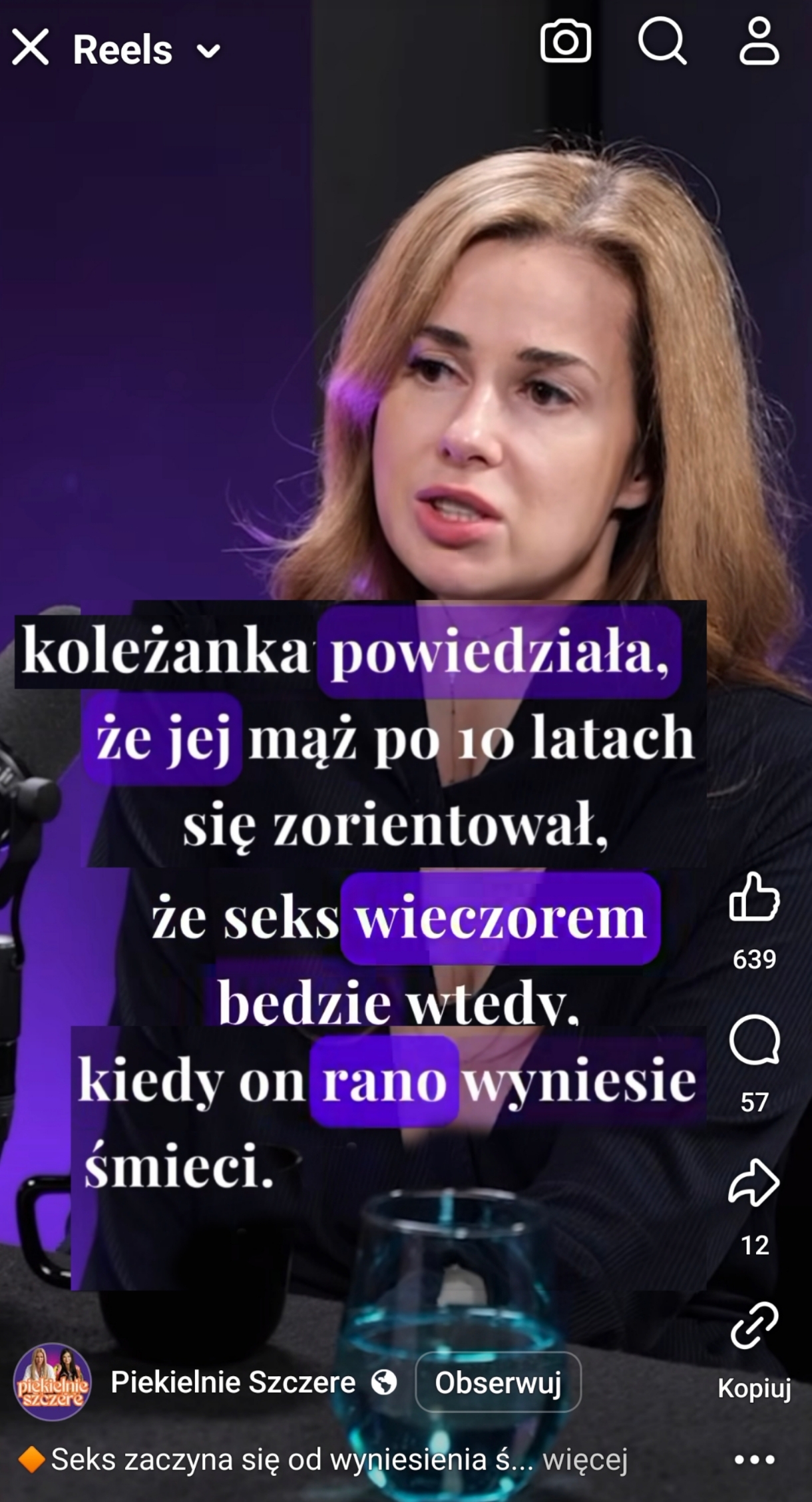Open the Piekielnie Szczere page name

(x=233, y=1382)
